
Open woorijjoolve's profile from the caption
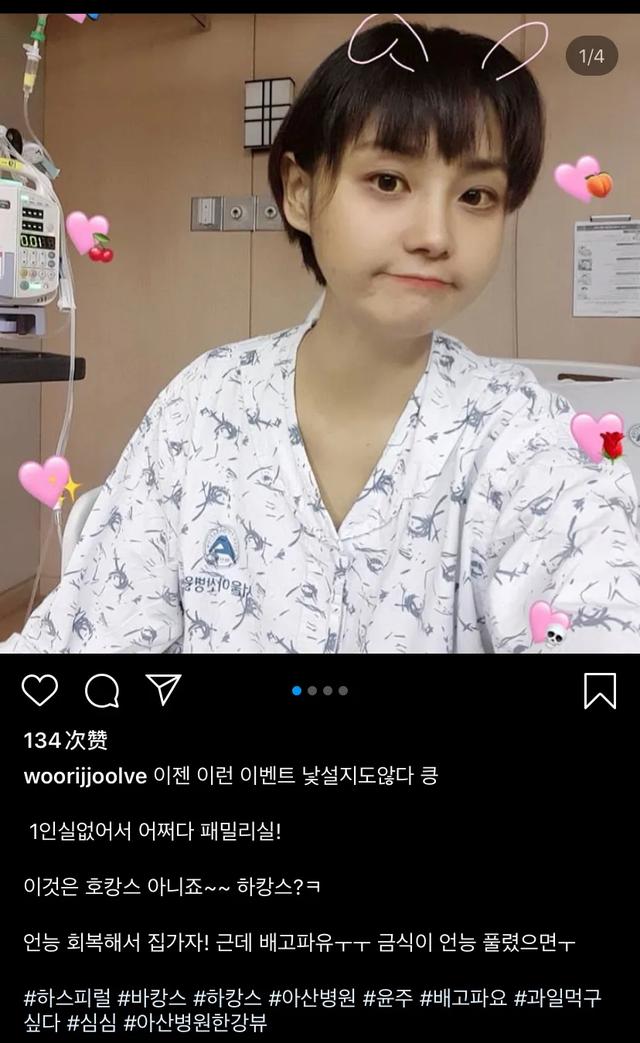85,777
